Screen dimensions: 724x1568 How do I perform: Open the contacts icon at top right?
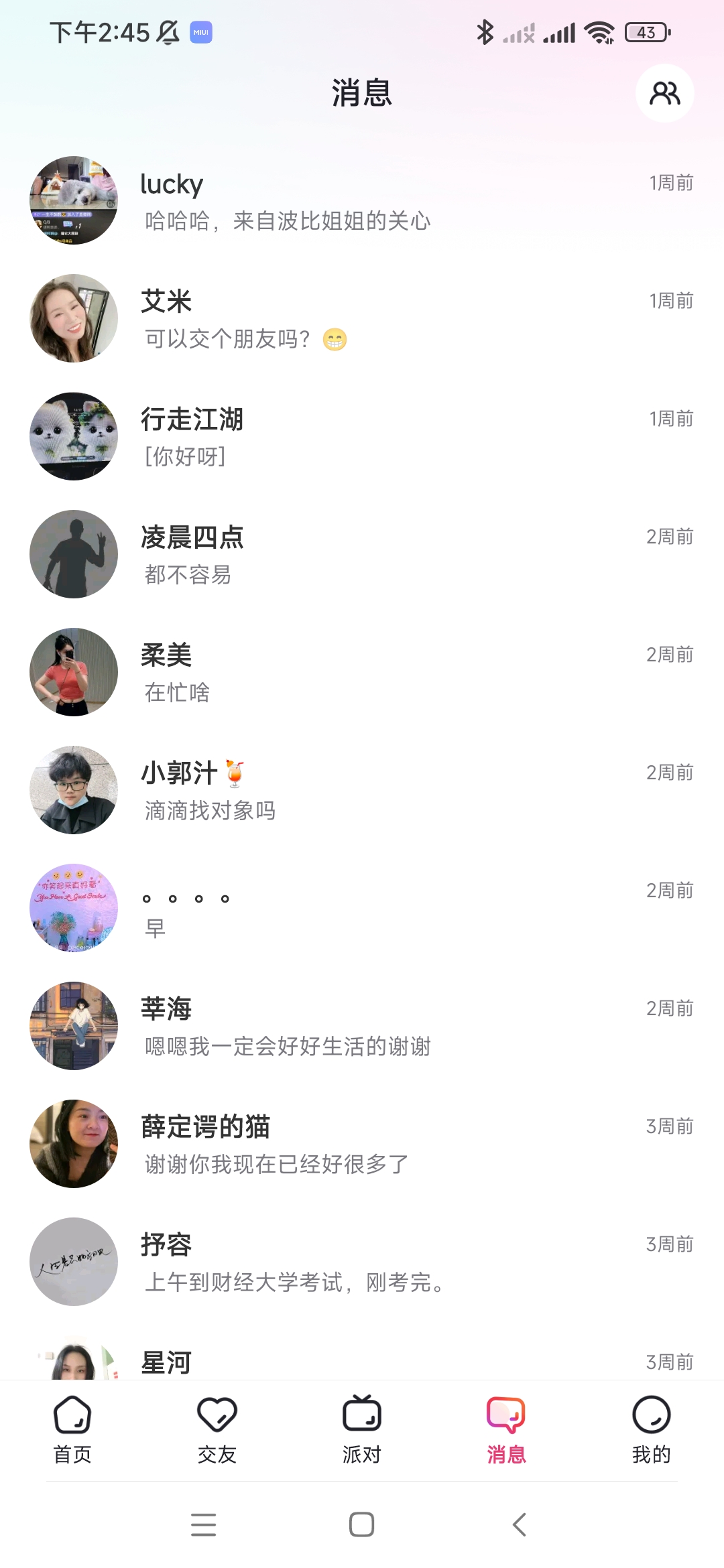664,93
